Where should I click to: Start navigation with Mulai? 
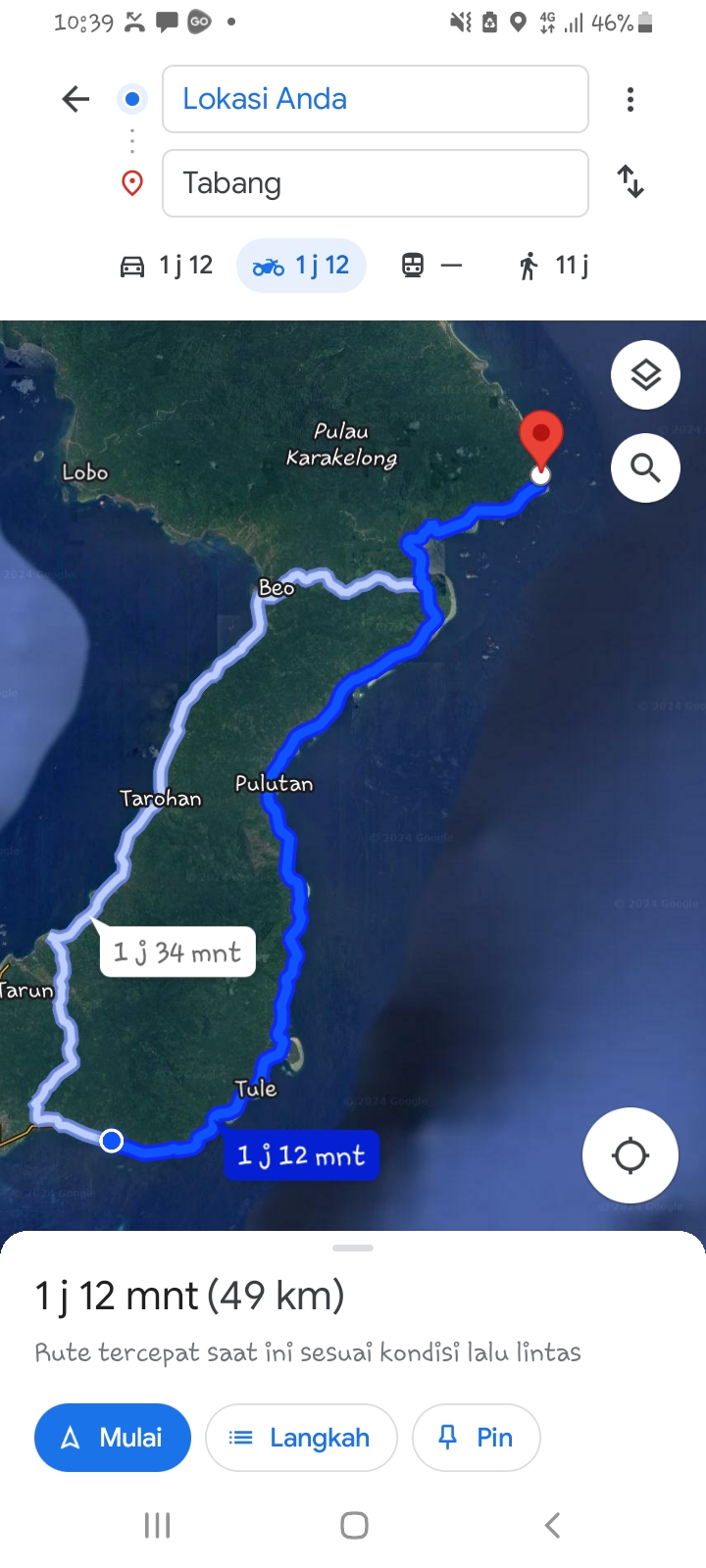pos(113,1438)
